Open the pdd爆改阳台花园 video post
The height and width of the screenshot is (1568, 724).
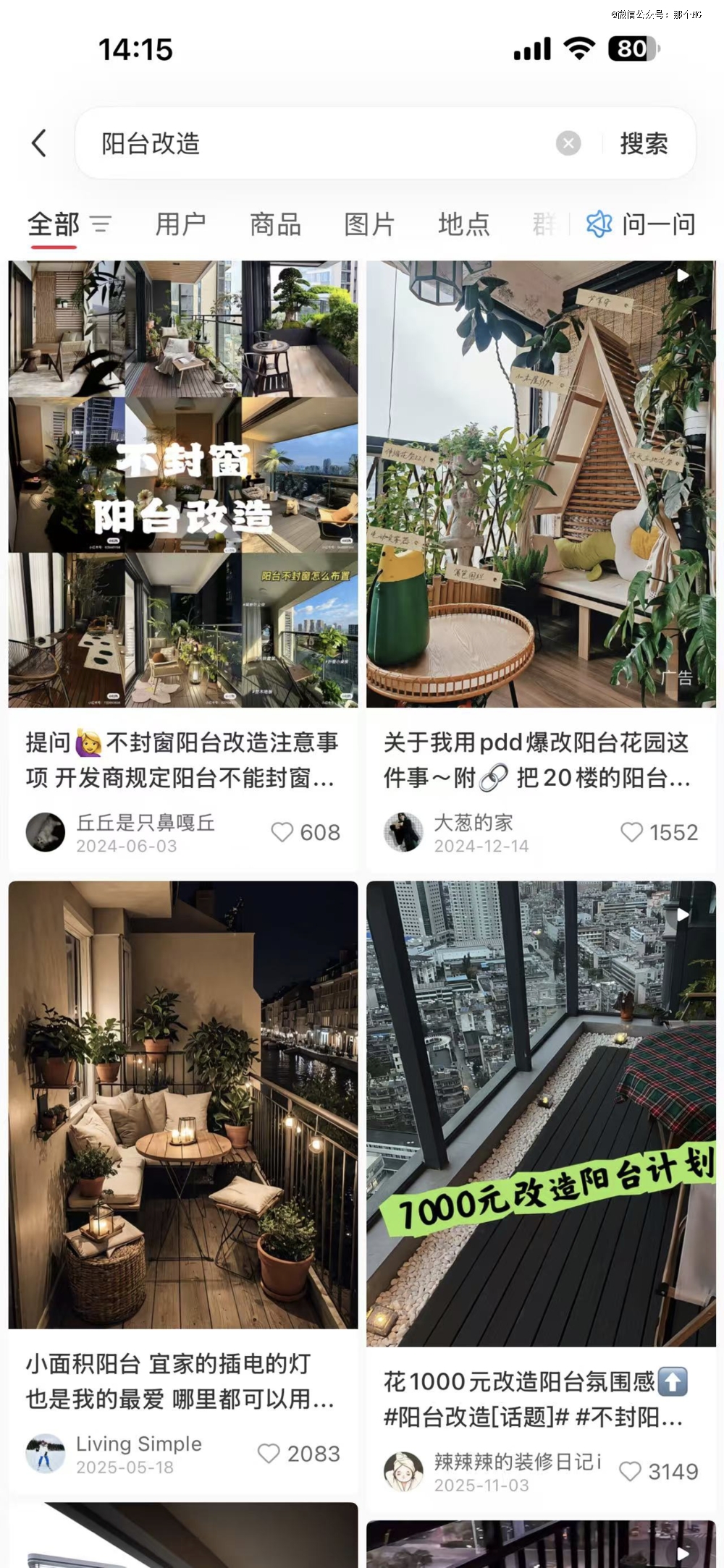tap(541, 483)
